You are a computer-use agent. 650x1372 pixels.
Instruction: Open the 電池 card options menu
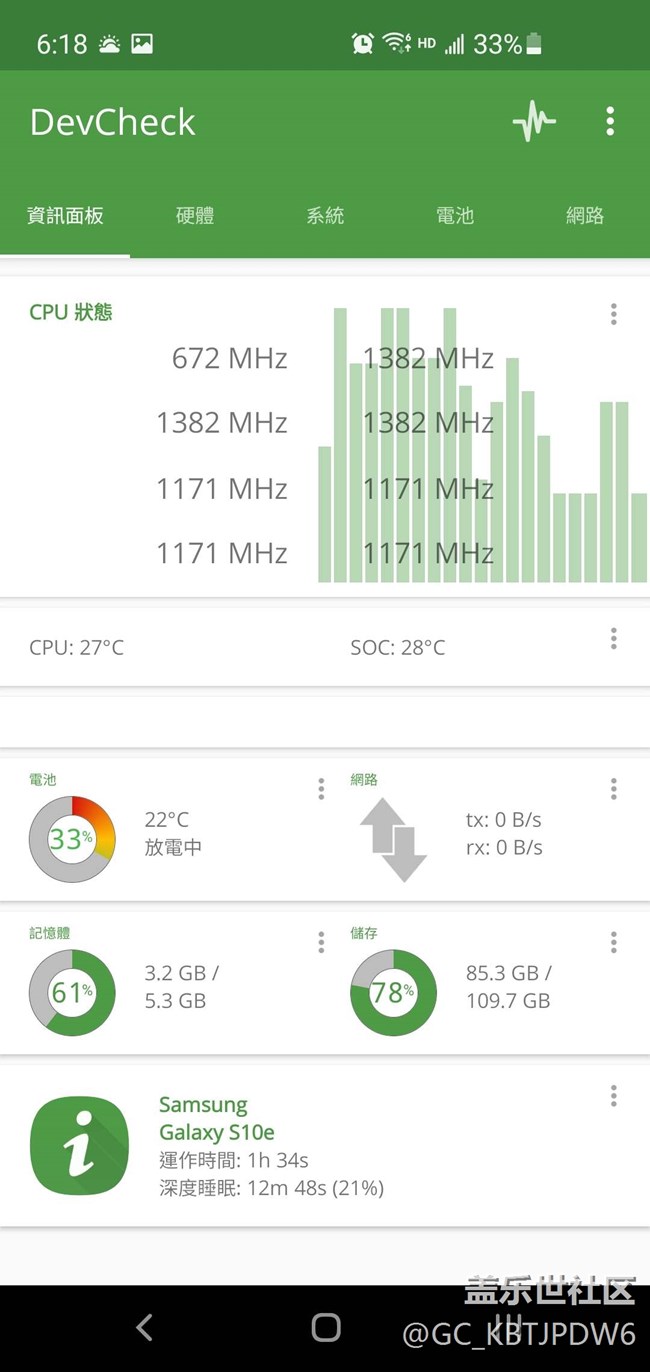point(321,789)
